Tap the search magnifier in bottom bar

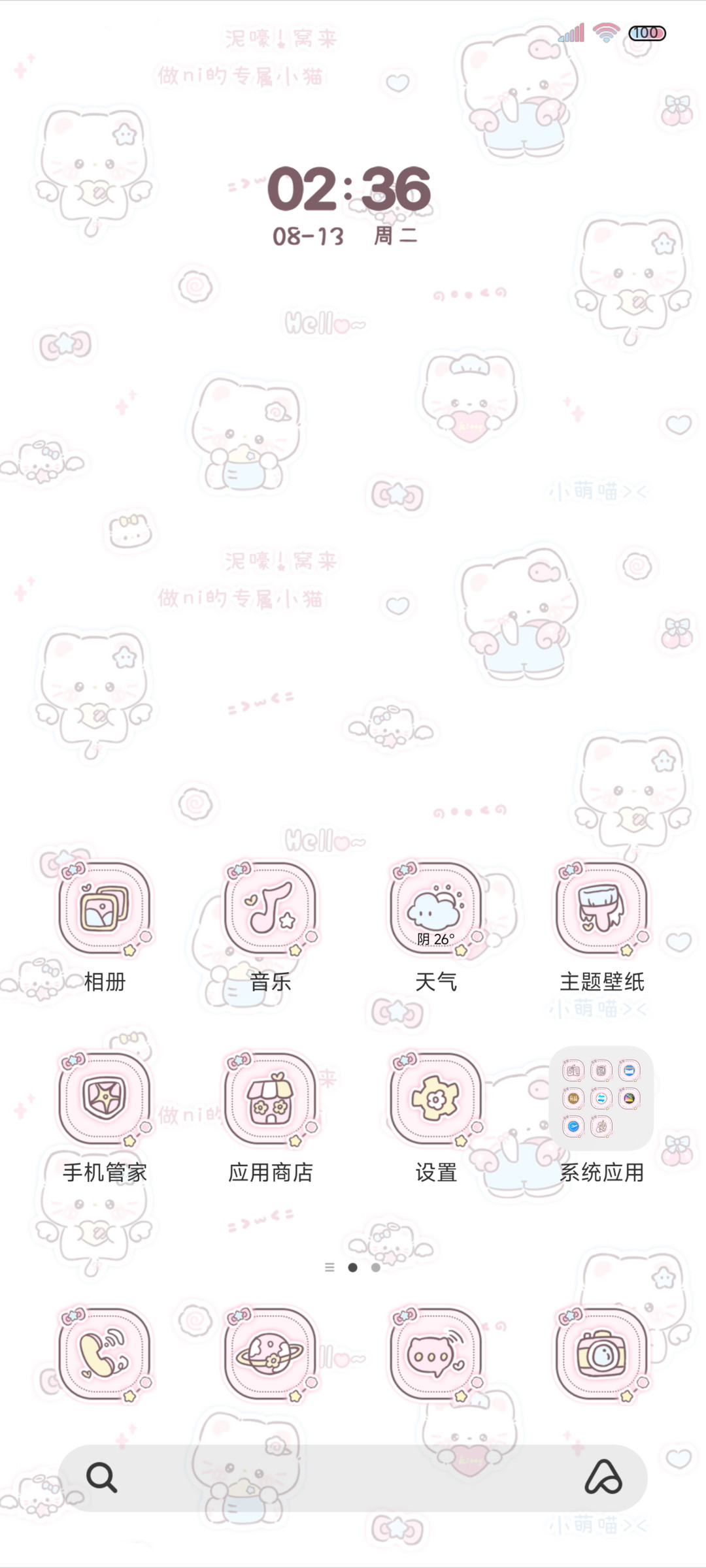point(102,1478)
